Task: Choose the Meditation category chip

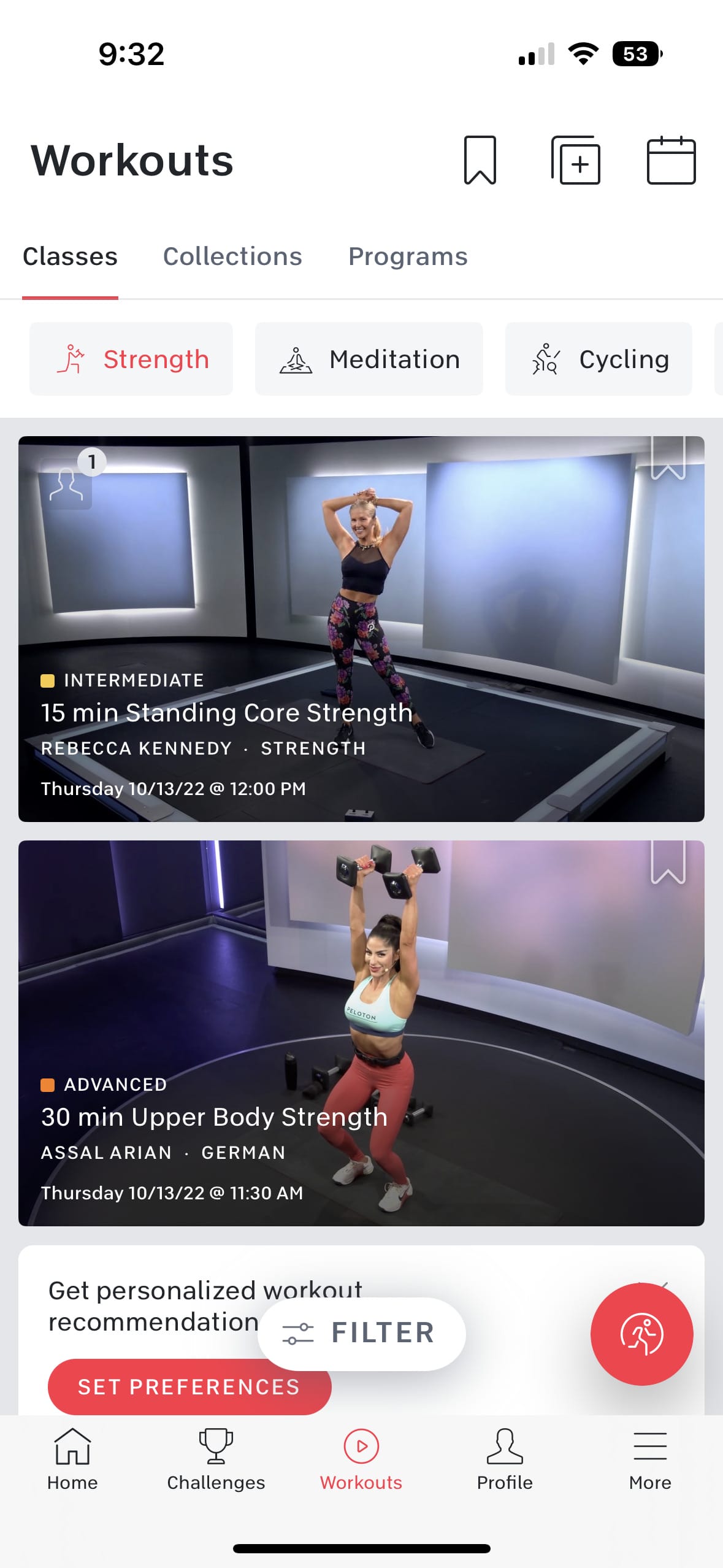Action: coord(369,359)
